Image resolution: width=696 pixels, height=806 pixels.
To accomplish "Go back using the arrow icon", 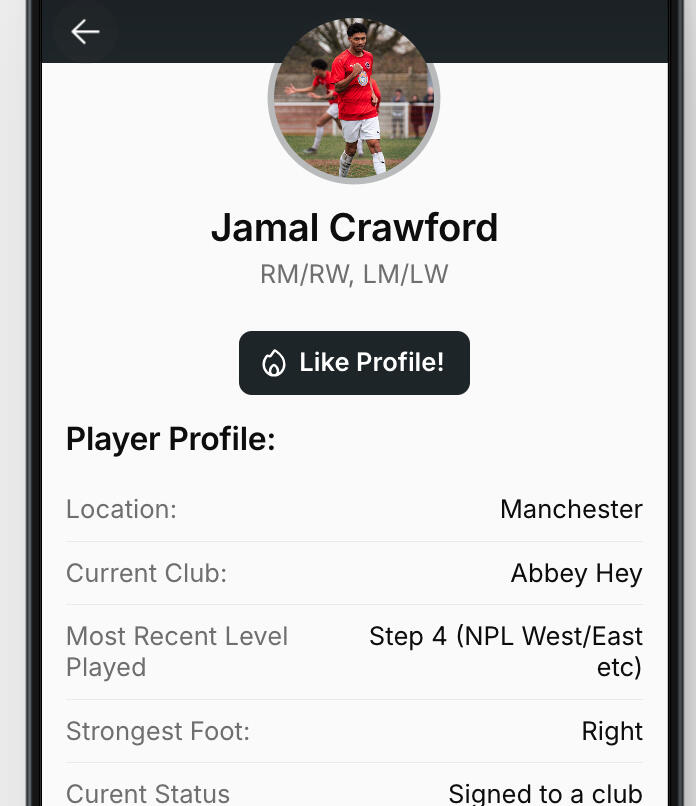I will (x=85, y=32).
